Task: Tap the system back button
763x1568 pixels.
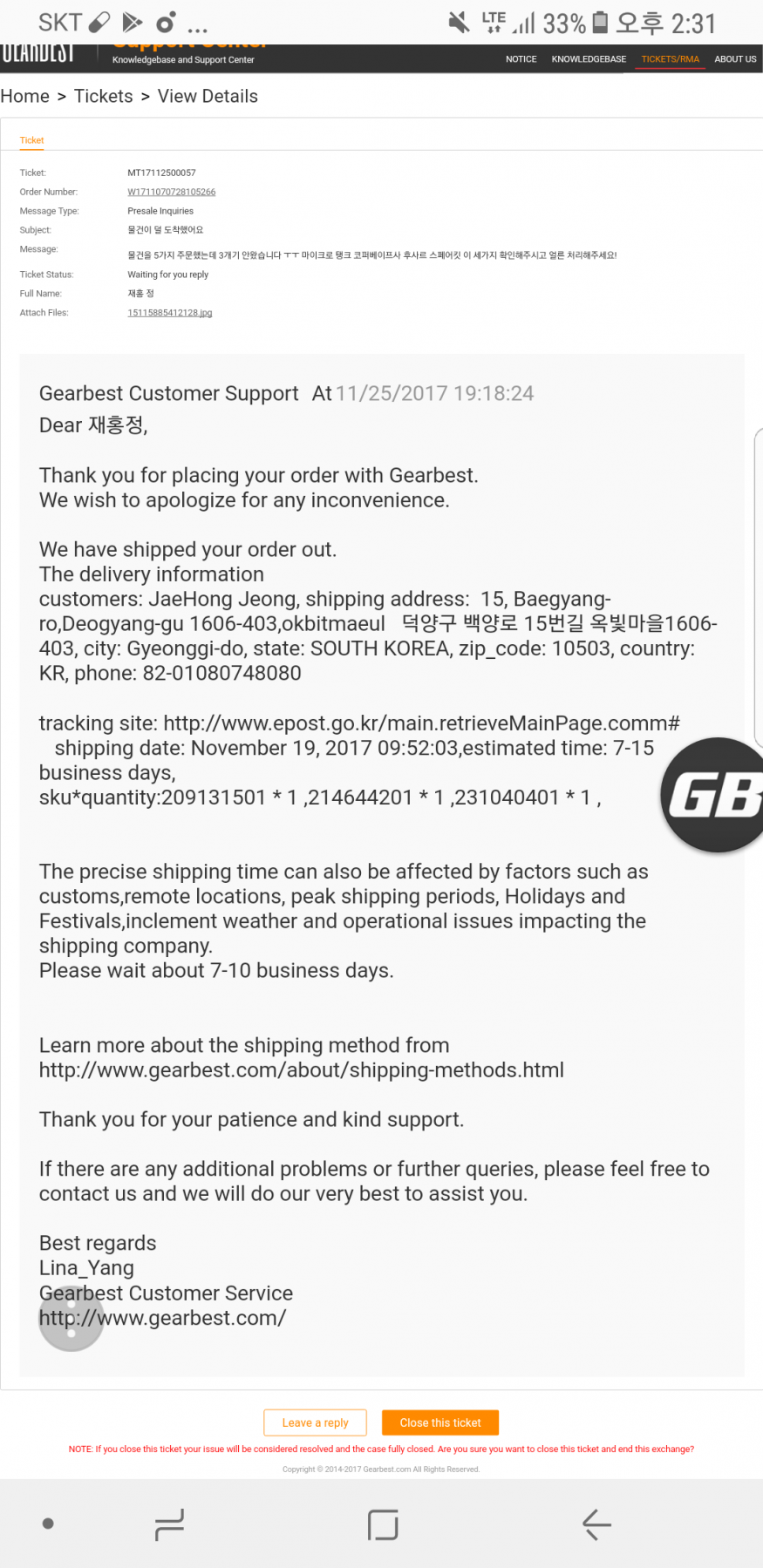Action: click(596, 1524)
